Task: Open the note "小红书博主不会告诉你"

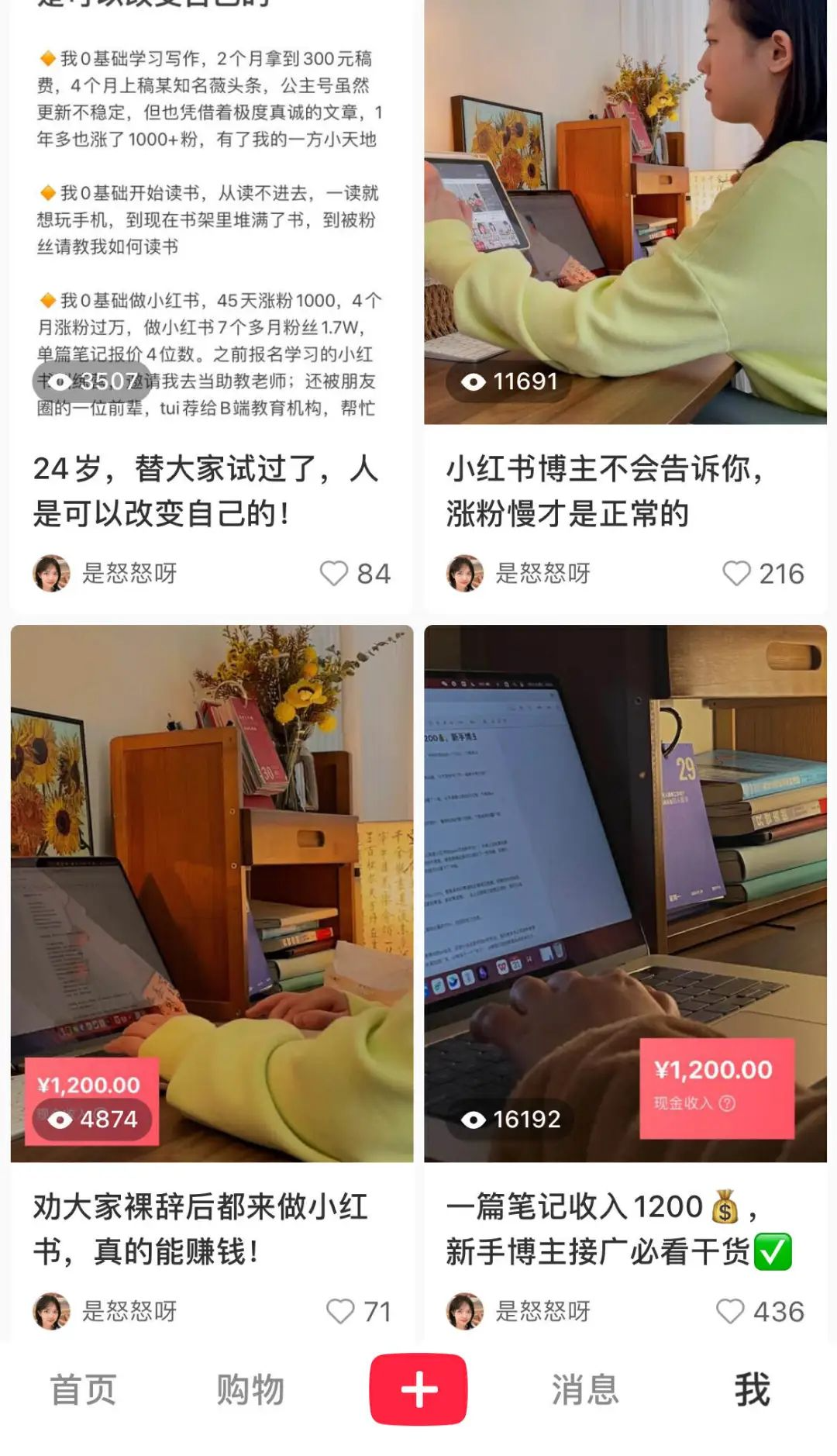Action: 604,490
